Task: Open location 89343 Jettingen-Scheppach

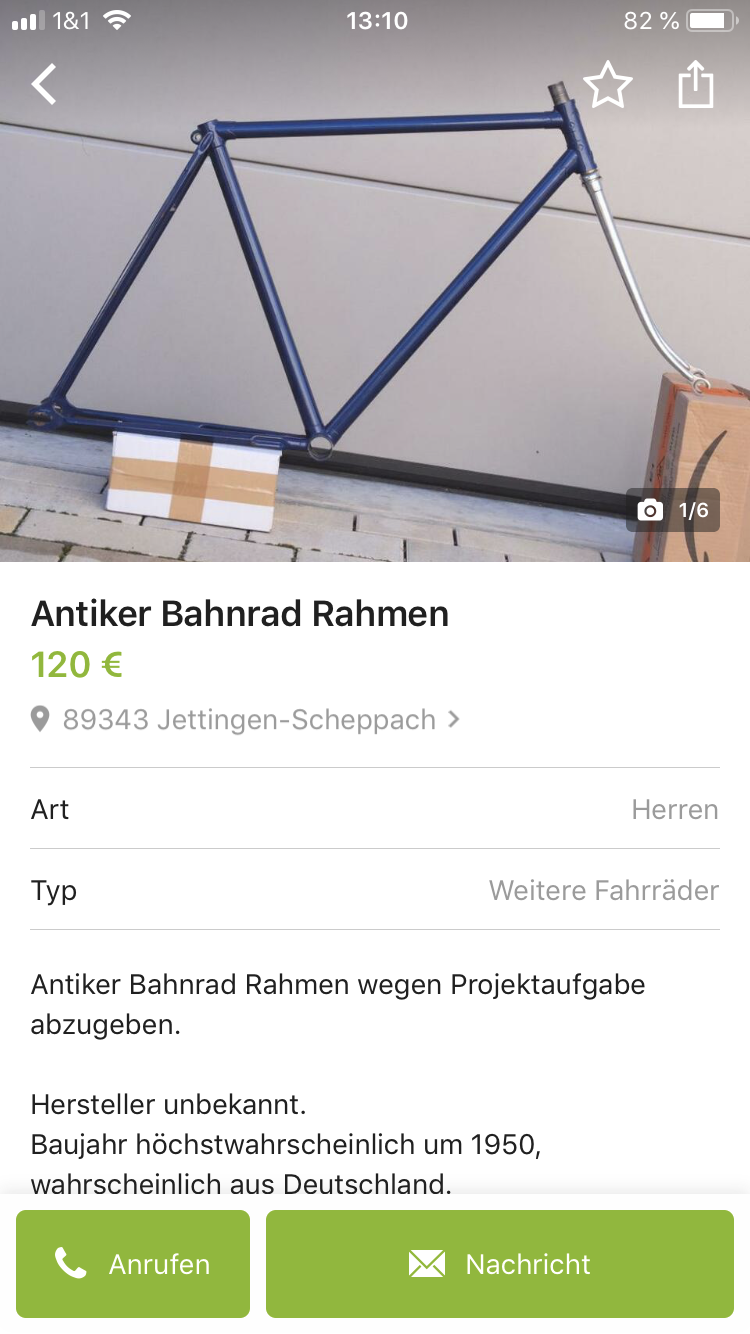Action: tap(248, 719)
